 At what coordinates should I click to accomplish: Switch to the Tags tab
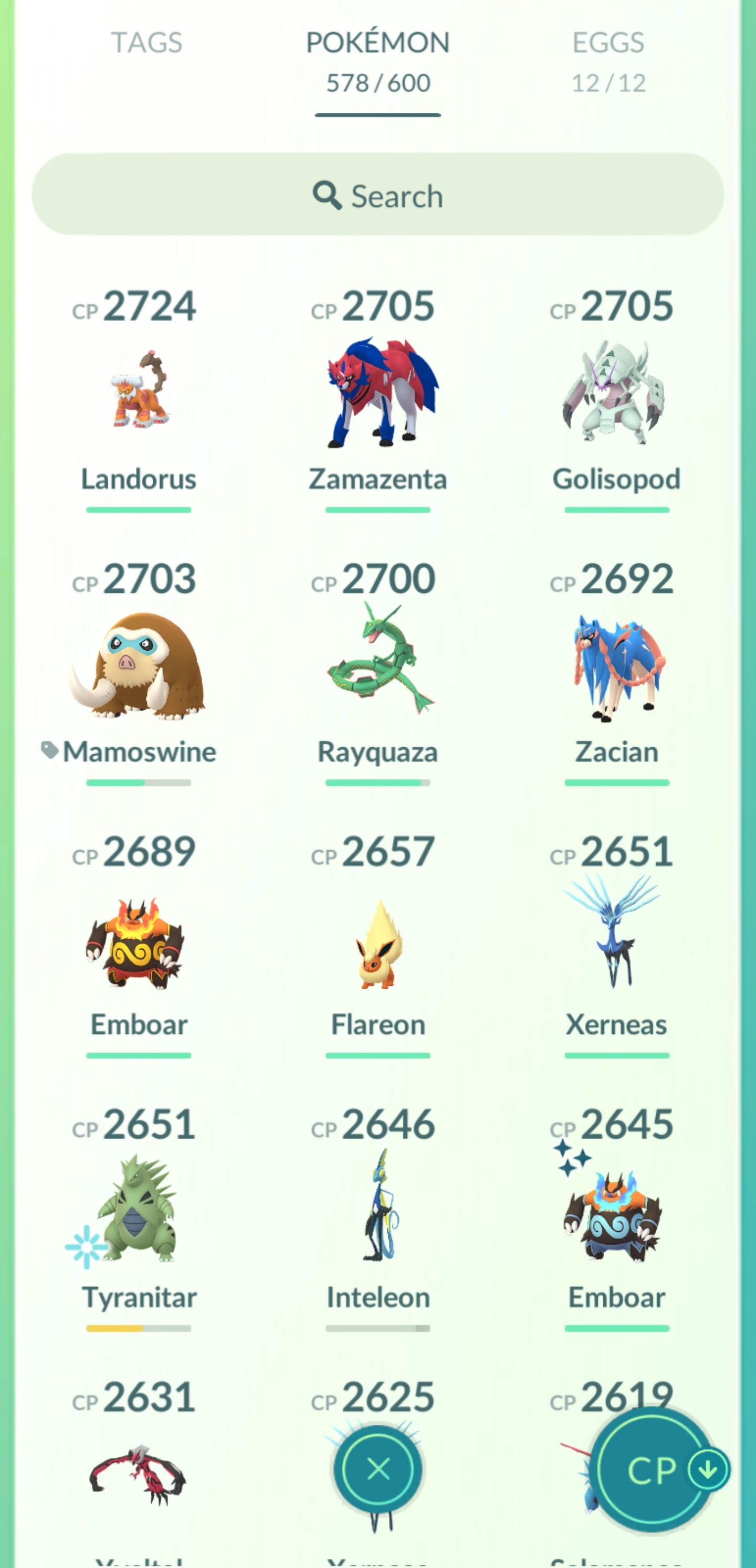[x=146, y=43]
